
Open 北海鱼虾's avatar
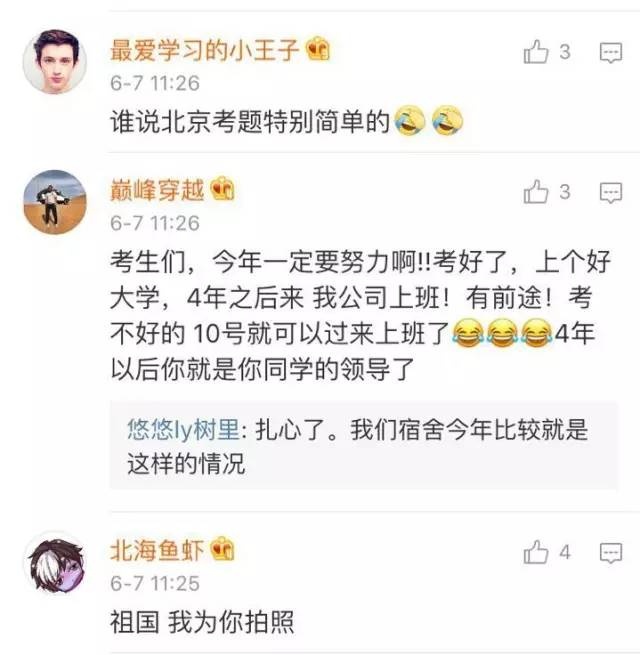[54, 564]
